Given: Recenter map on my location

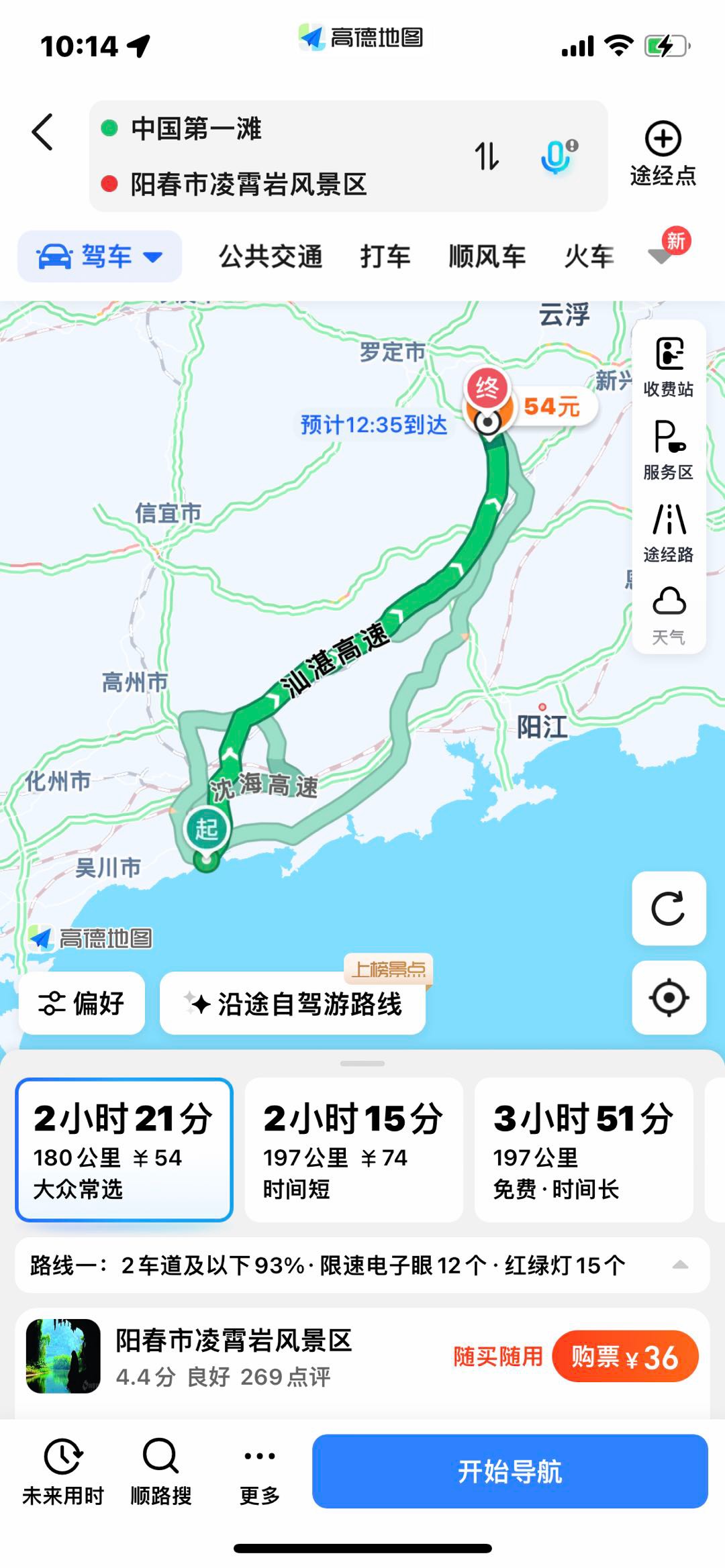Looking at the screenshot, I should (x=669, y=998).
